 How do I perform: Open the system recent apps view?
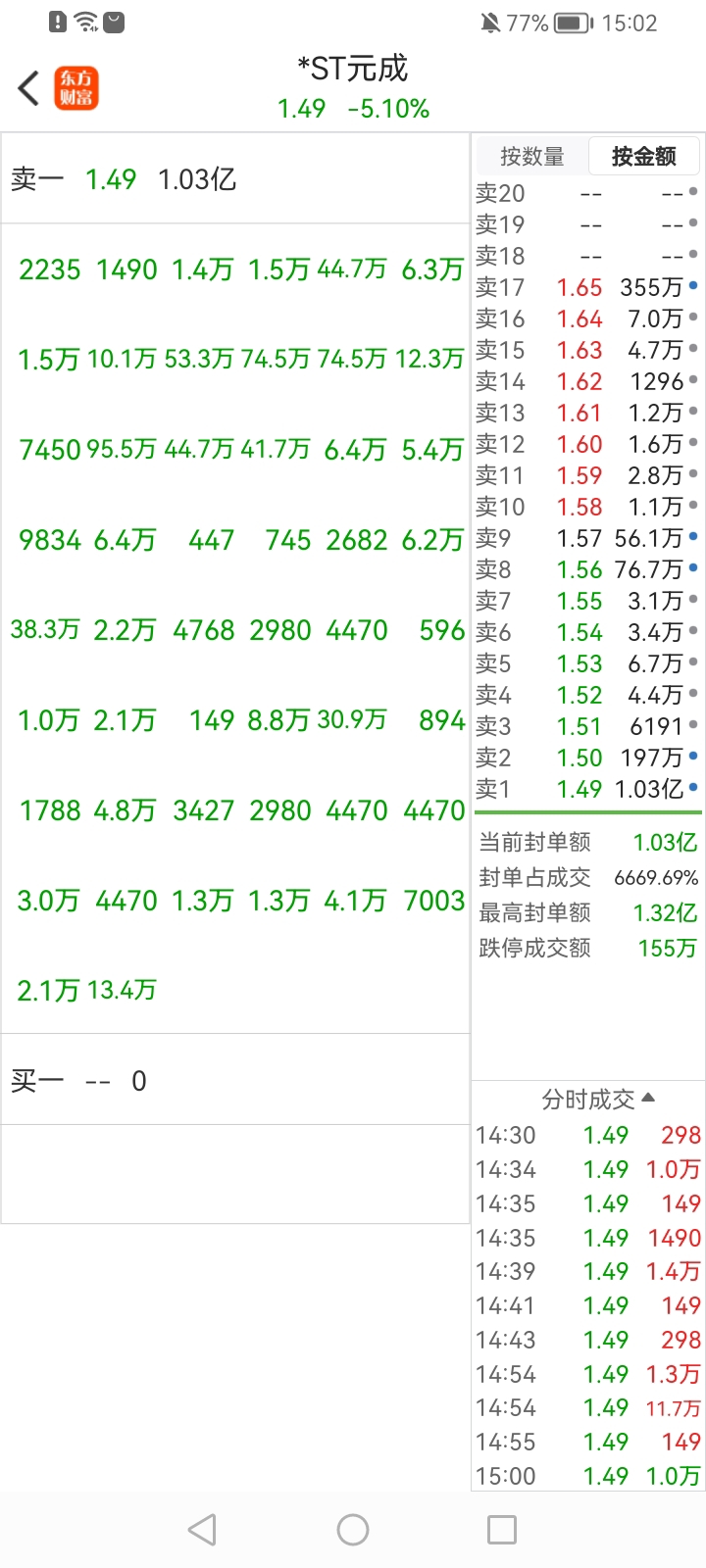pos(502,1530)
